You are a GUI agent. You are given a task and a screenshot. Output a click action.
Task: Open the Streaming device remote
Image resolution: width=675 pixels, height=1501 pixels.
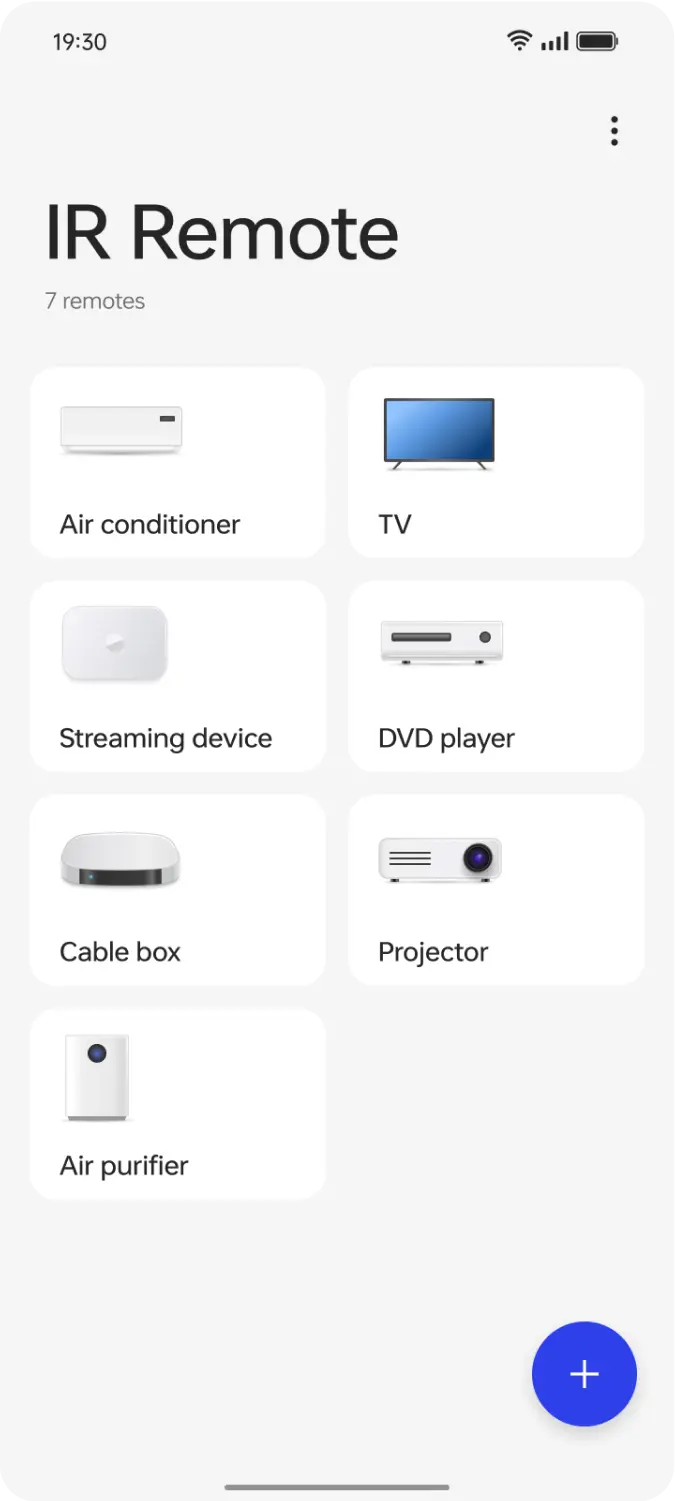pyautogui.click(x=178, y=676)
